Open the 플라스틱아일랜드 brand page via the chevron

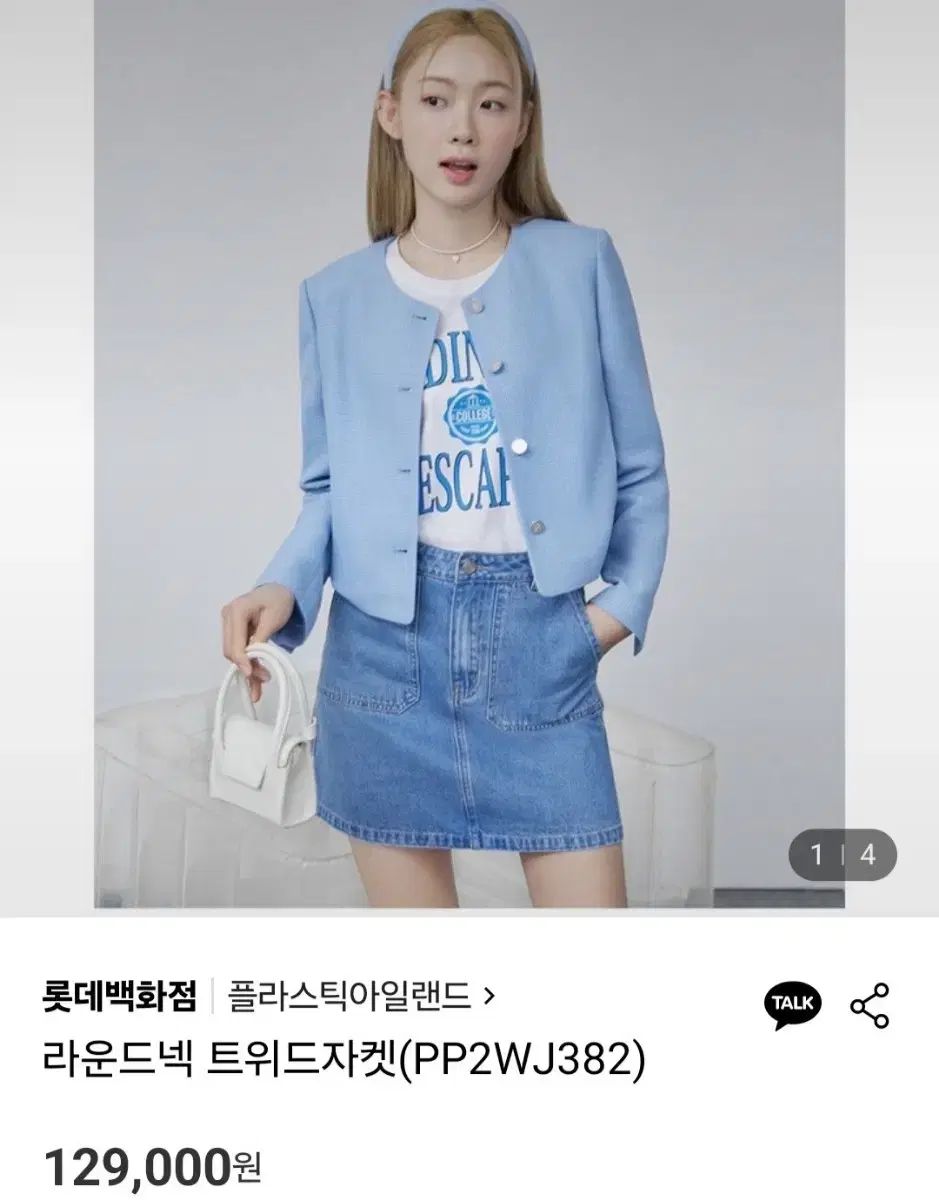pyautogui.click(x=489, y=993)
